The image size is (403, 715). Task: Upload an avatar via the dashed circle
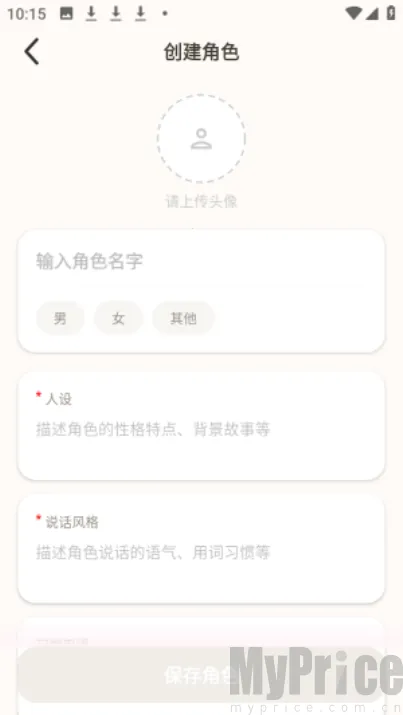[x=201, y=139]
